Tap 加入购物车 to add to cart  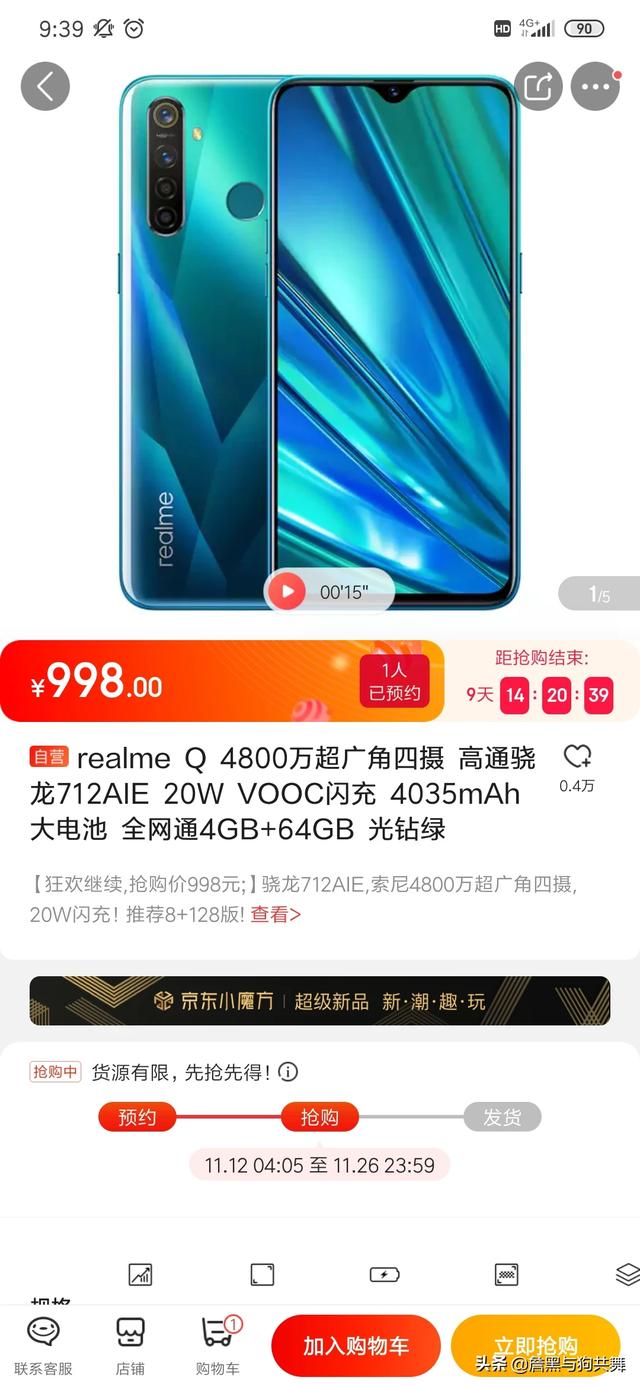coord(356,1345)
